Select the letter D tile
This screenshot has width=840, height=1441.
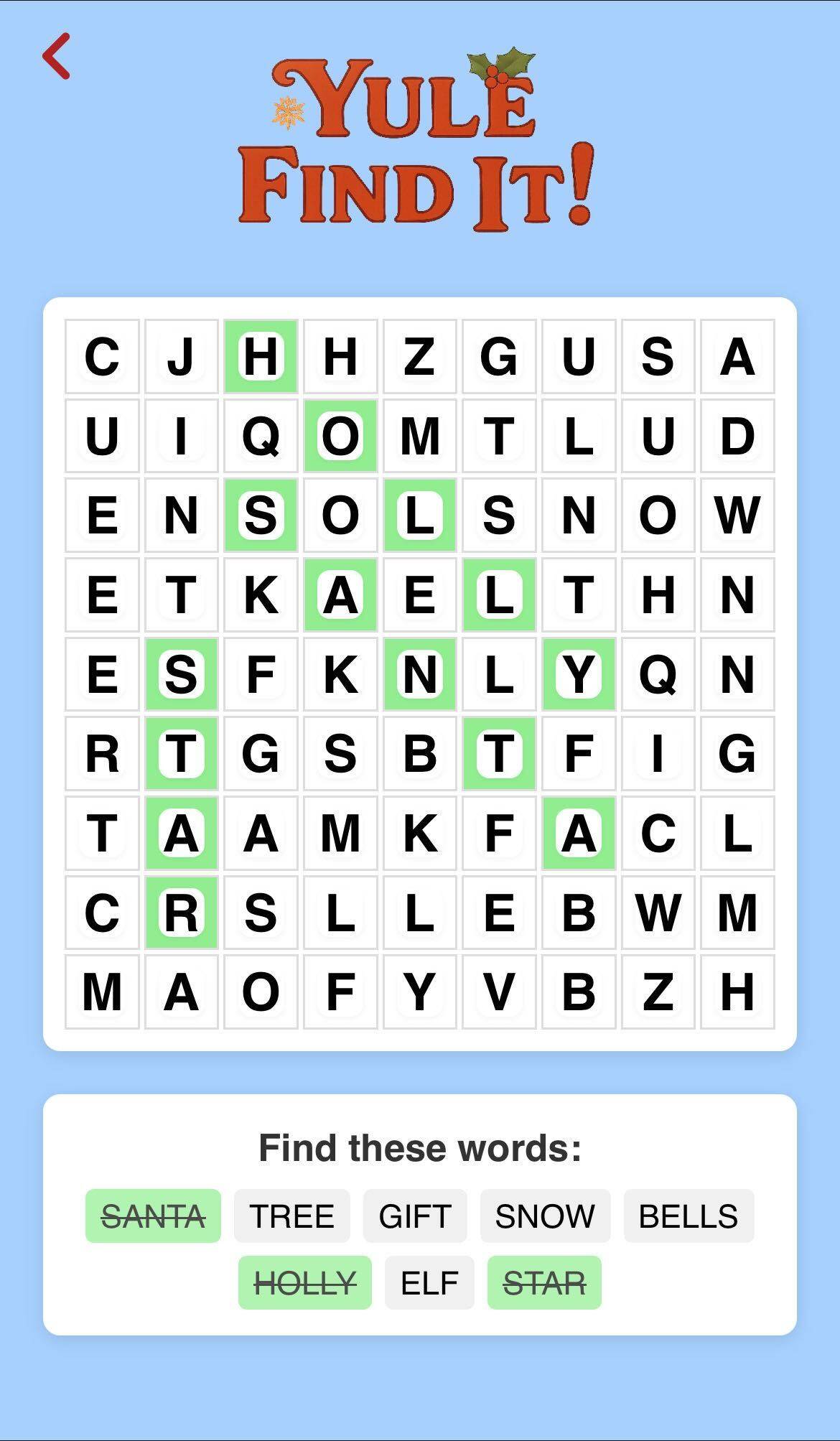point(737,436)
